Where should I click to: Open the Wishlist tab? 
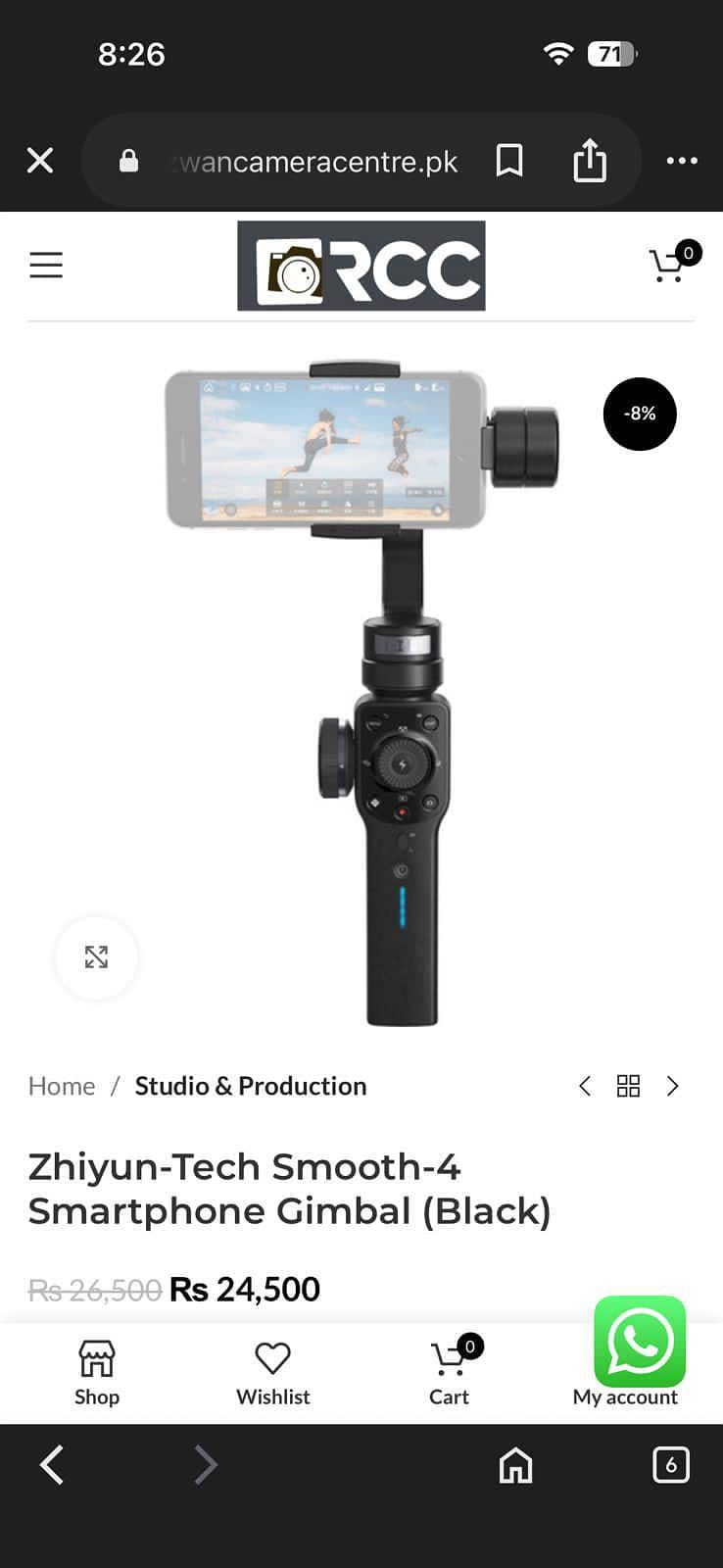(272, 1374)
